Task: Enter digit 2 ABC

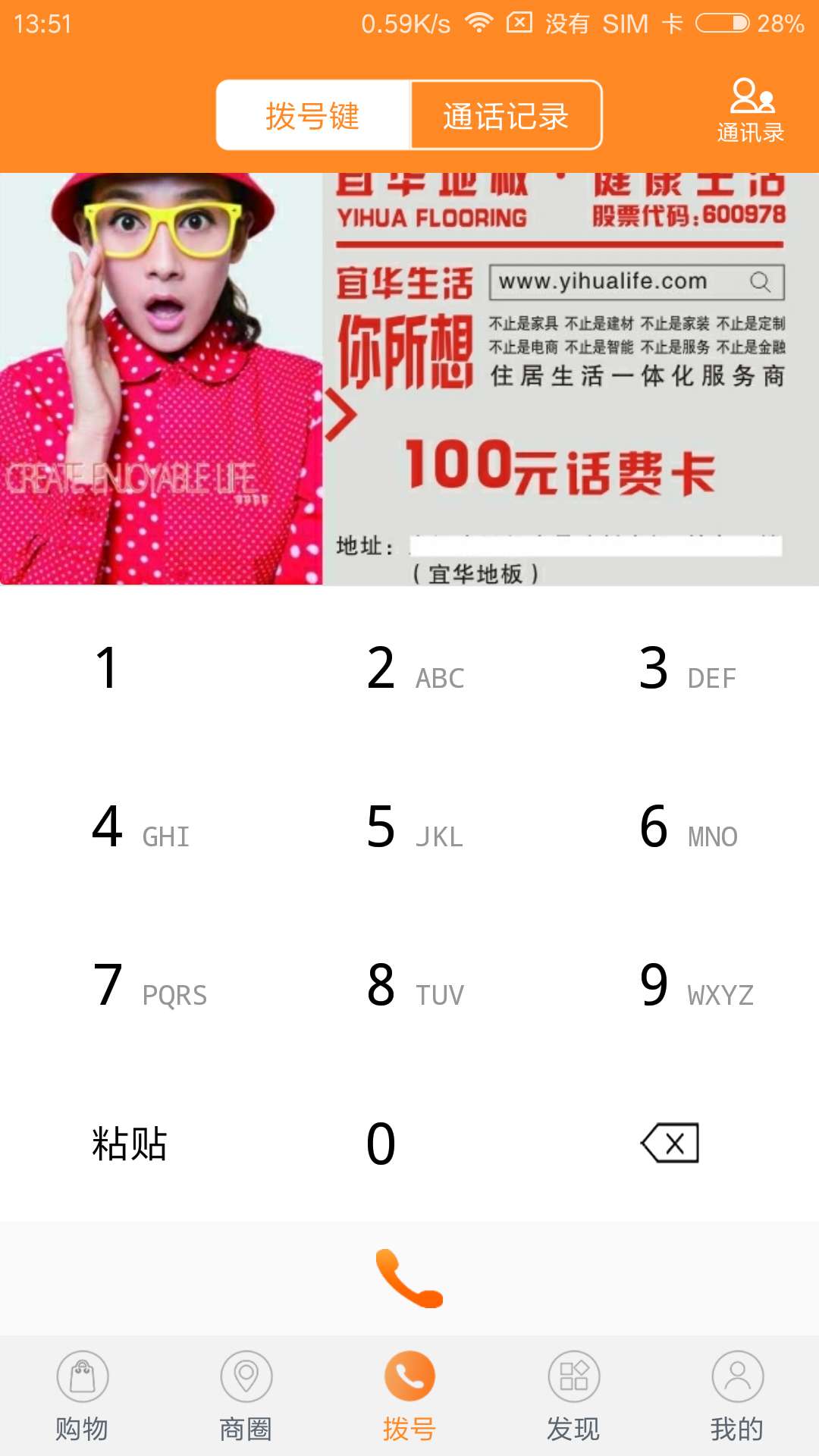Action: [409, 669]
